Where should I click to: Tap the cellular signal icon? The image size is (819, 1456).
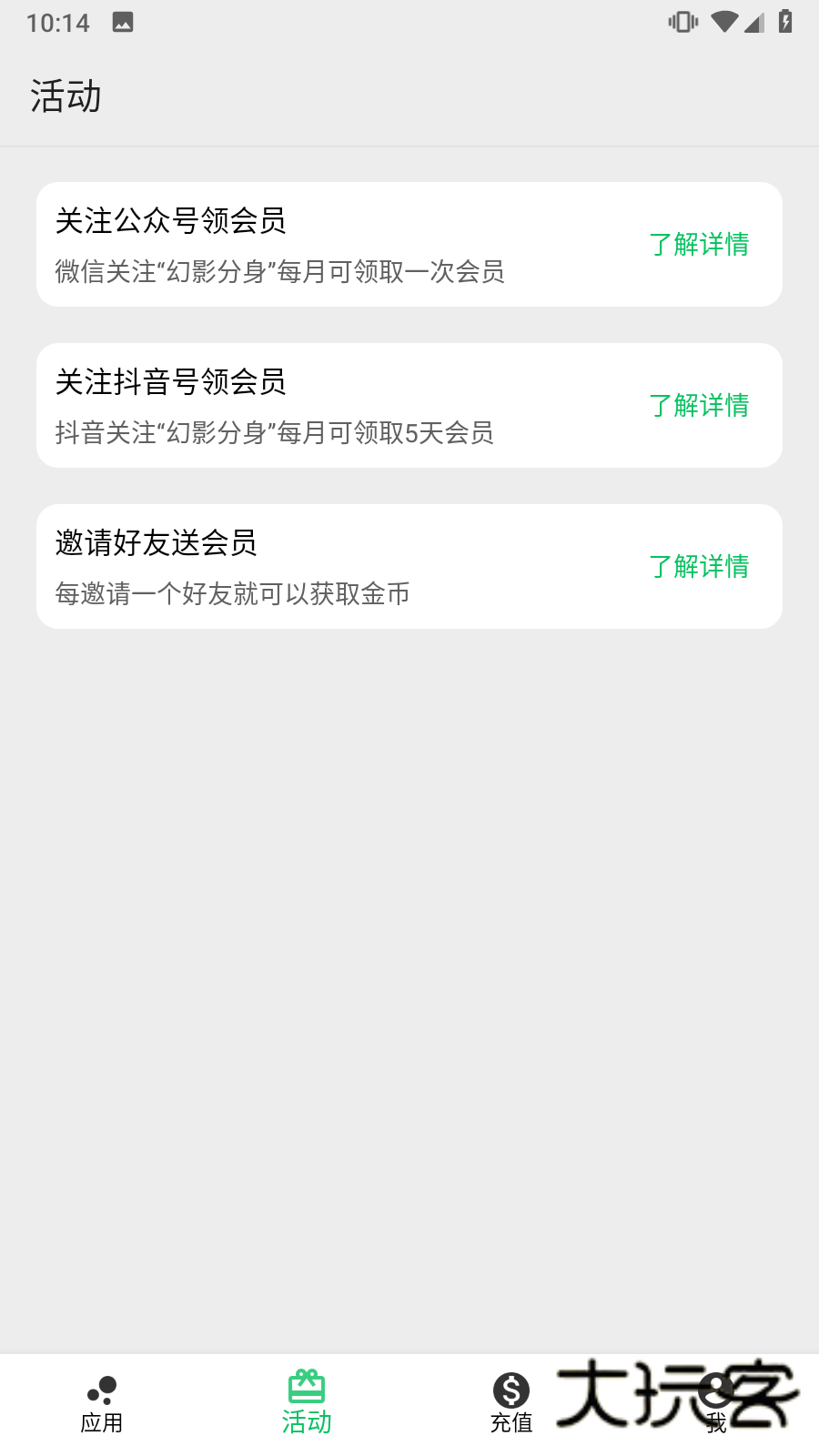(x=755, y=22)
